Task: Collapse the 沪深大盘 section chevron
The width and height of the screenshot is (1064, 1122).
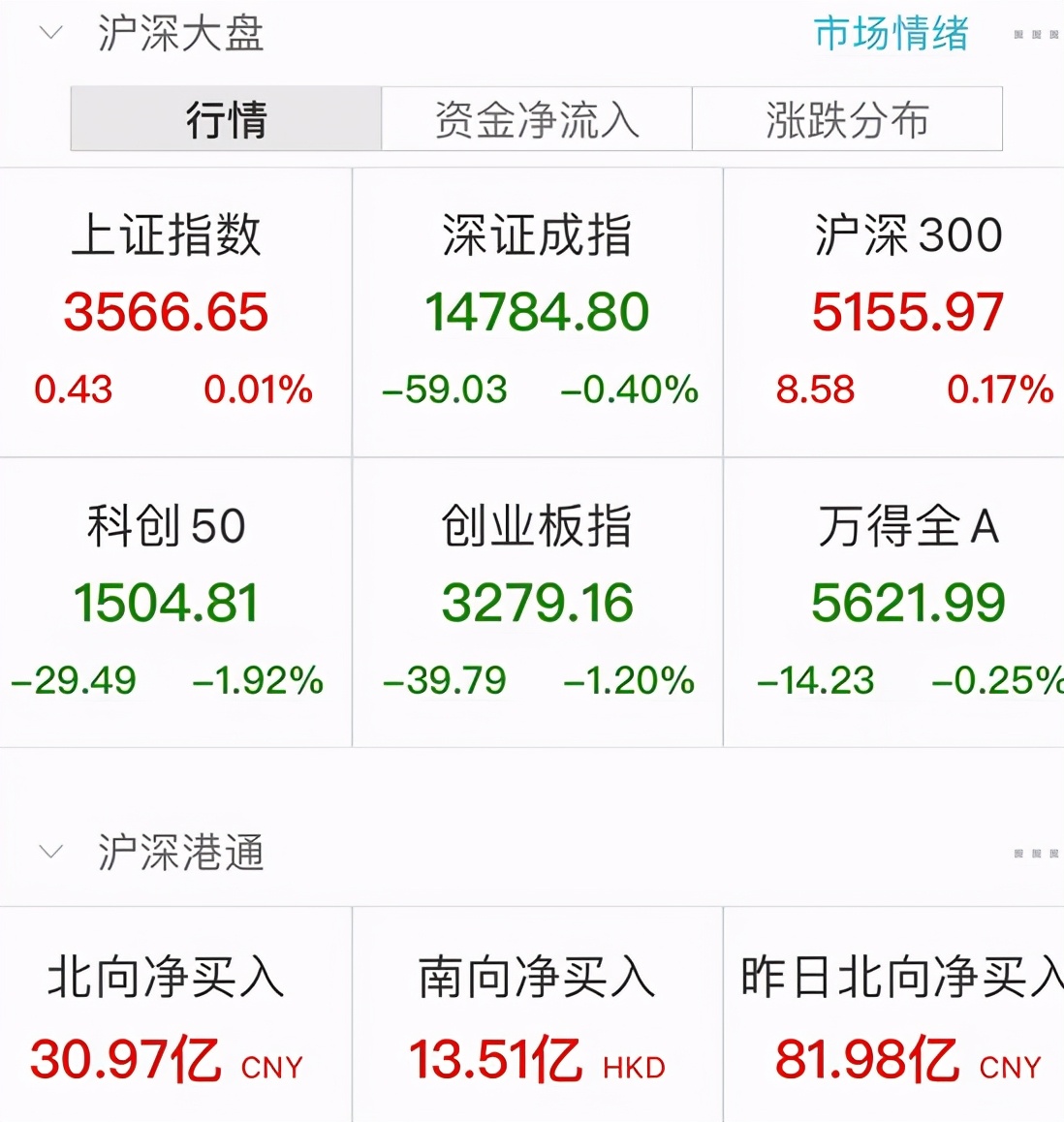Action: (49, 33)
